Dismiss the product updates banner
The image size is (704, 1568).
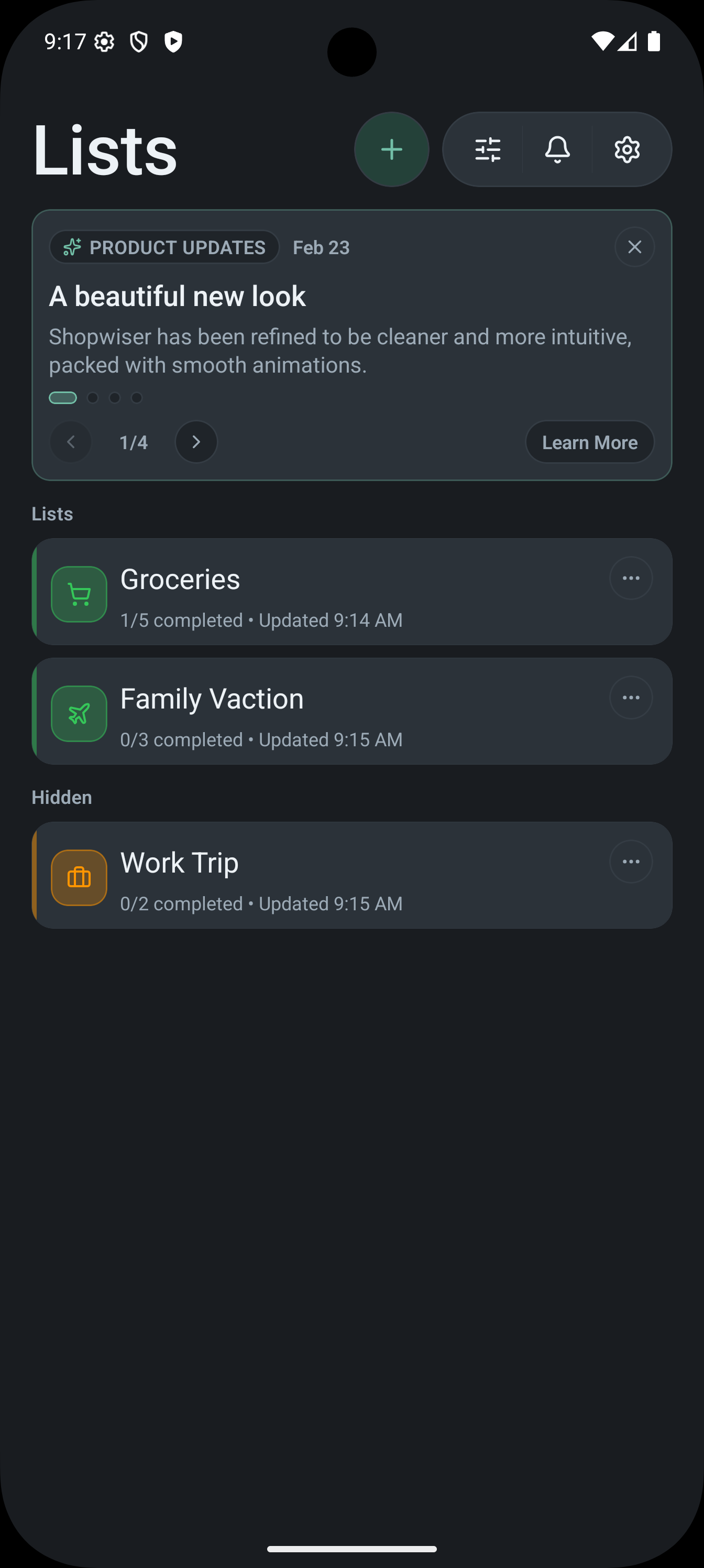pos(635,246)
